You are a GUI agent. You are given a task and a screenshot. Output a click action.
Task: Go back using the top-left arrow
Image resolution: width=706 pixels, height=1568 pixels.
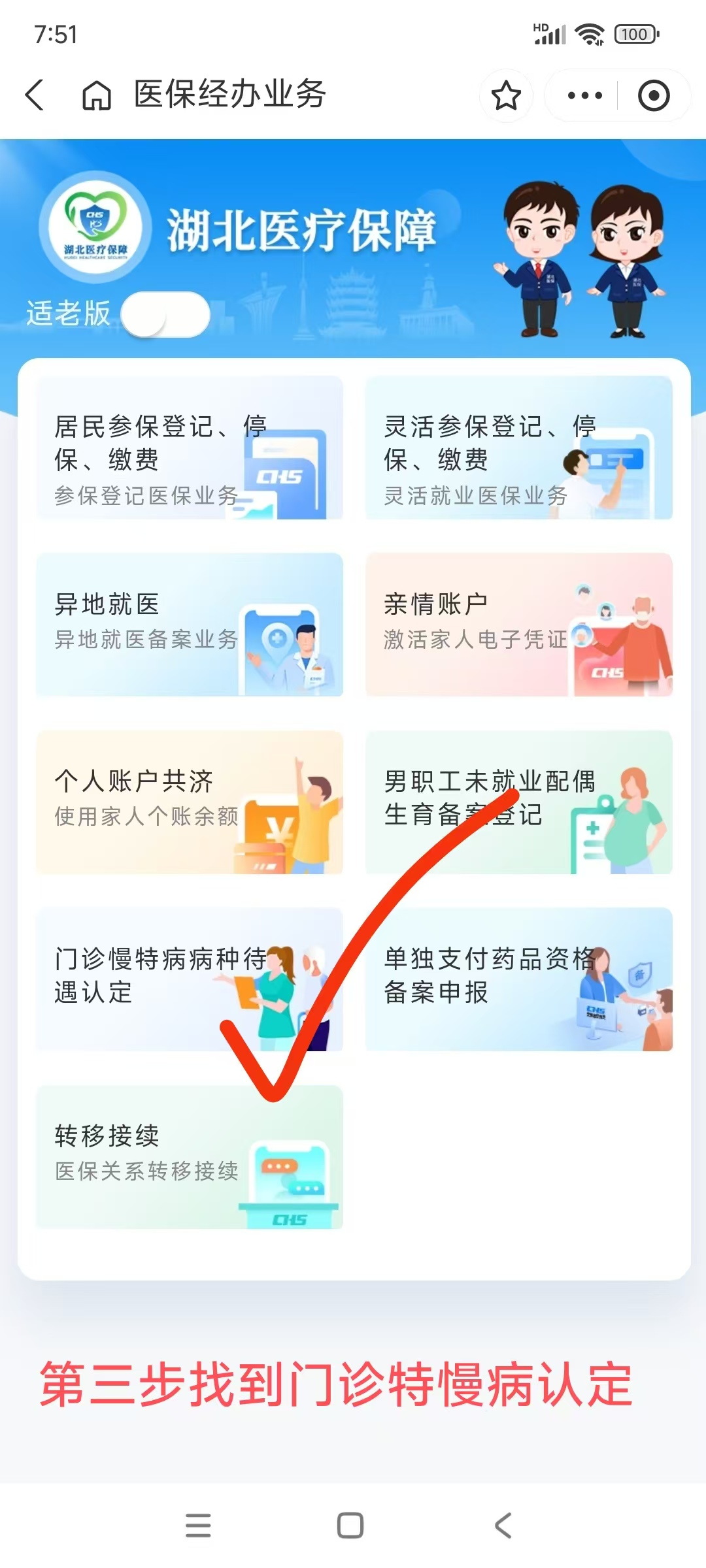point(35,95)
